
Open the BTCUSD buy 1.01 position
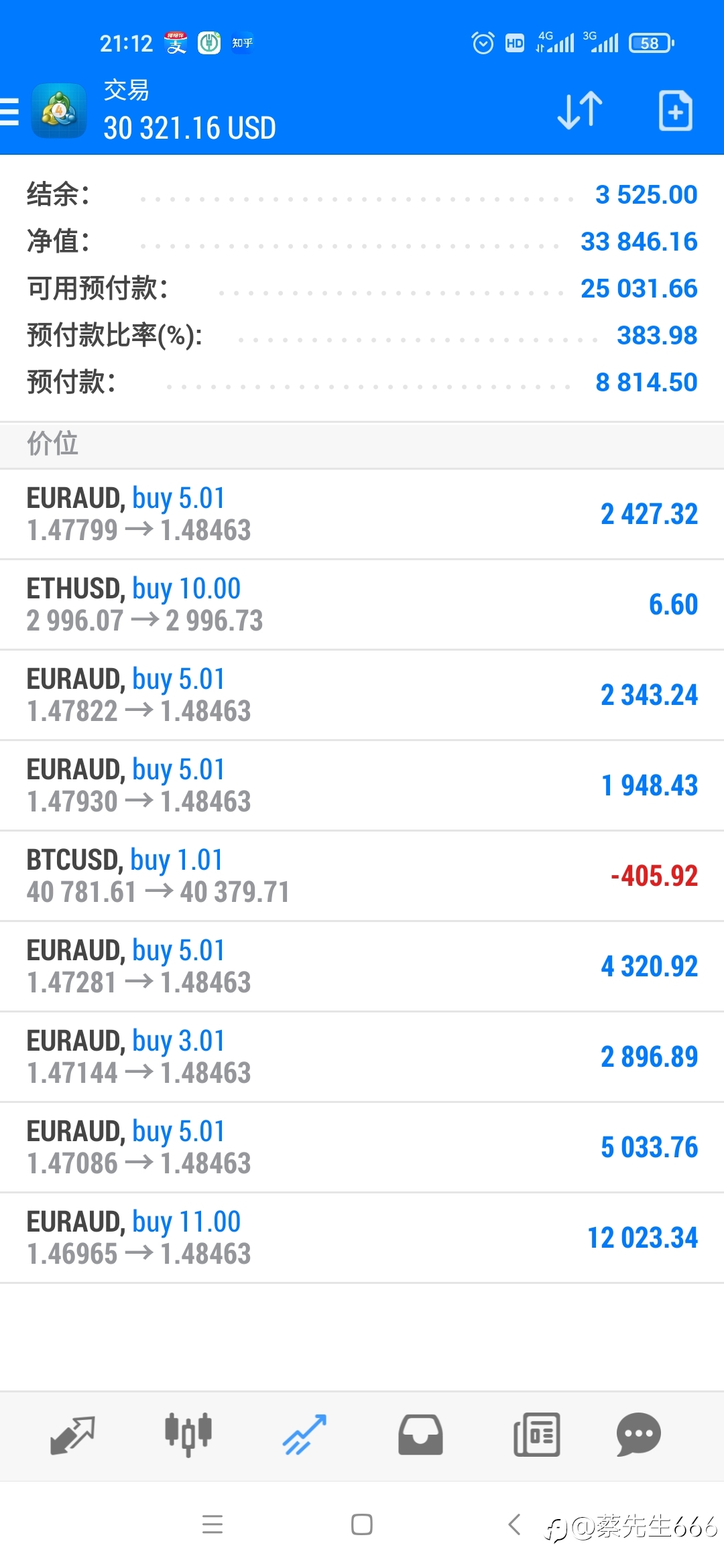coord(362,876)
